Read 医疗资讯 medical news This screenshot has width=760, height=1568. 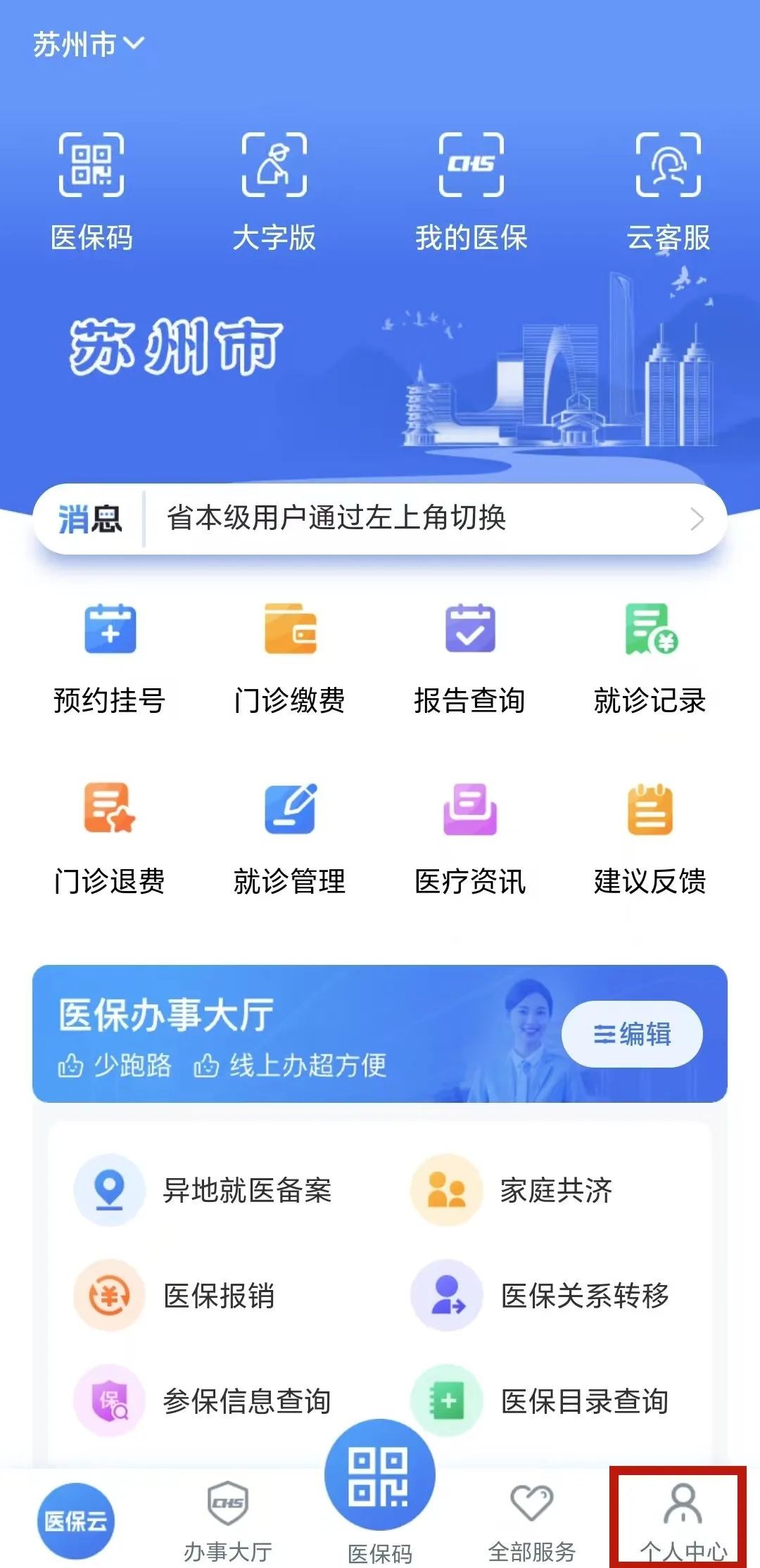[470, 839]
